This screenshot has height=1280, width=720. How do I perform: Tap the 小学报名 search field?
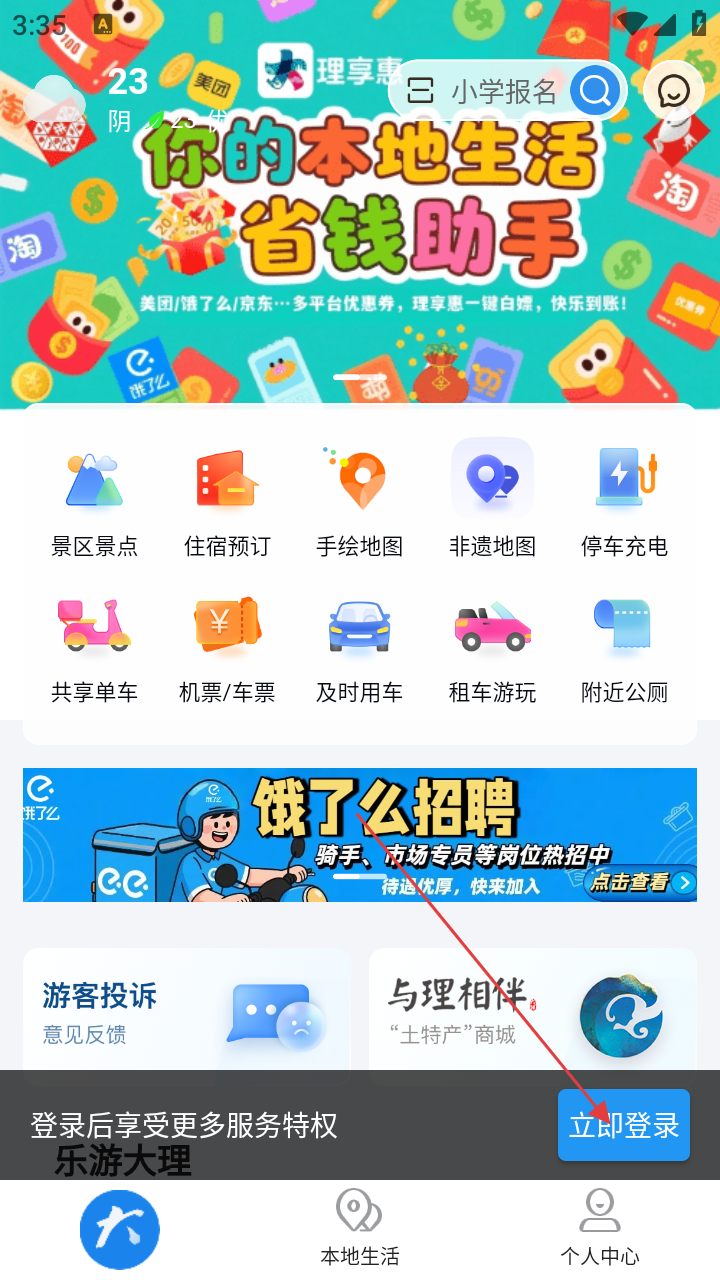[503, 92]
